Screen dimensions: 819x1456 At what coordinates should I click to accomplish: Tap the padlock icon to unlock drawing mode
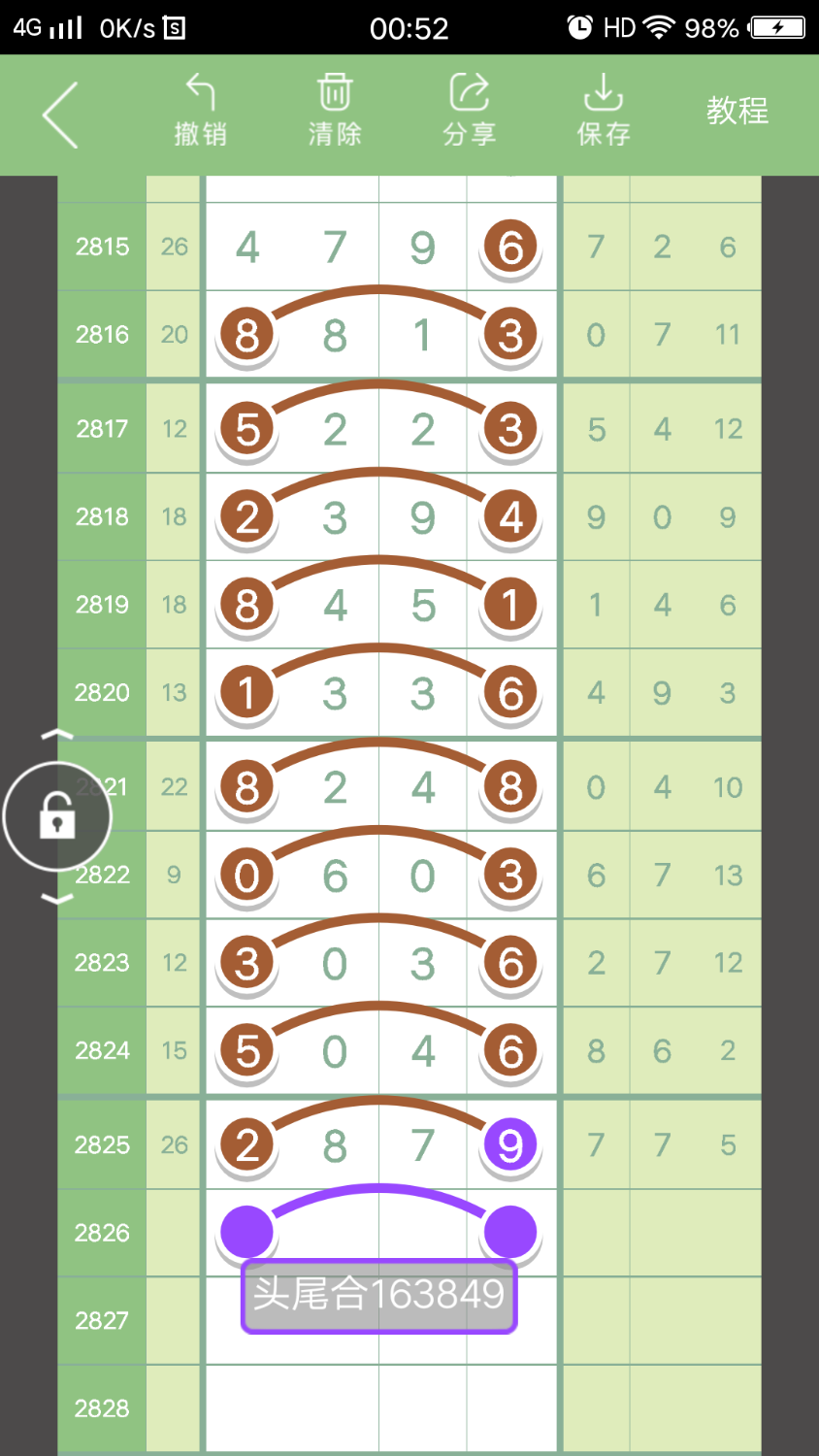pyautogui.click(x=55, y=816)
